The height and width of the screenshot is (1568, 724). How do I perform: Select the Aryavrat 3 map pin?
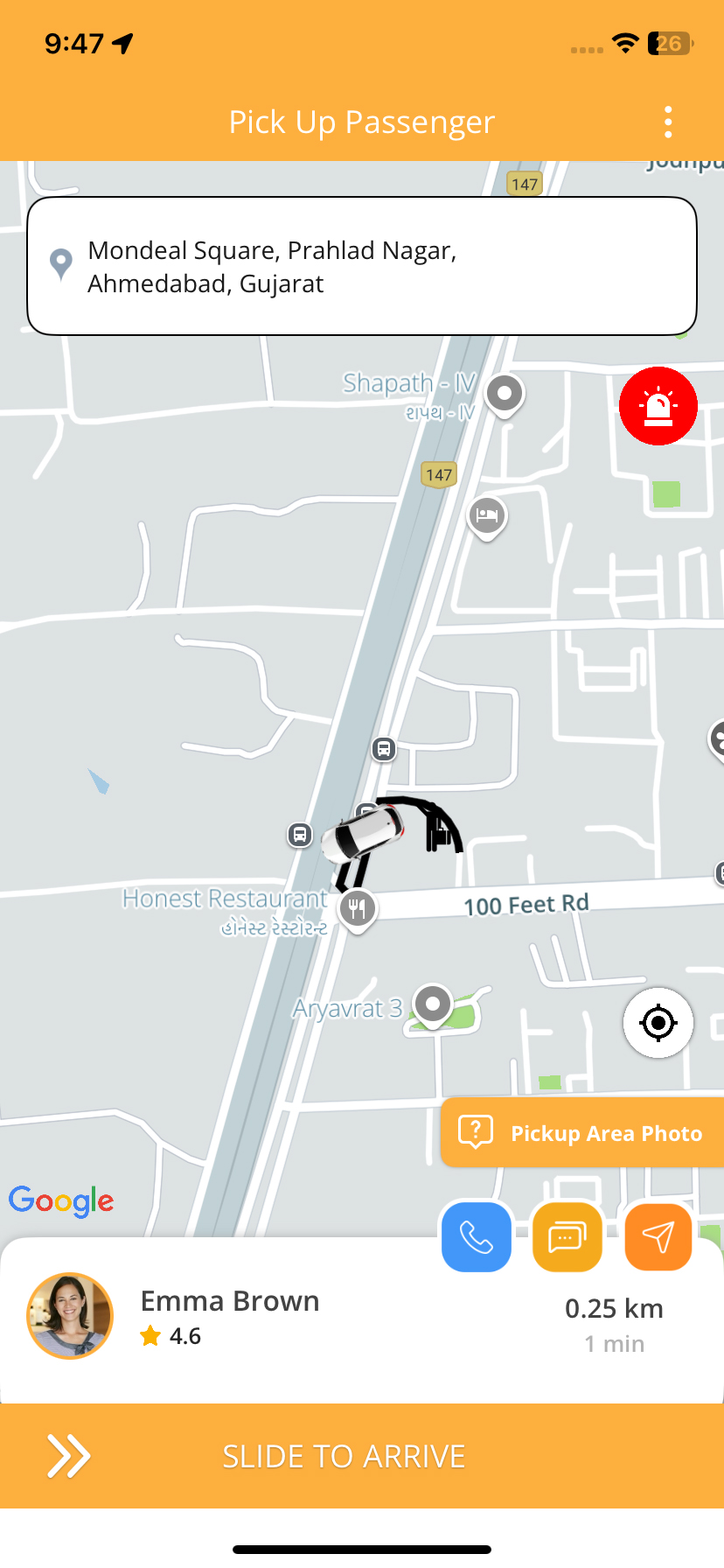(432, 1003)
